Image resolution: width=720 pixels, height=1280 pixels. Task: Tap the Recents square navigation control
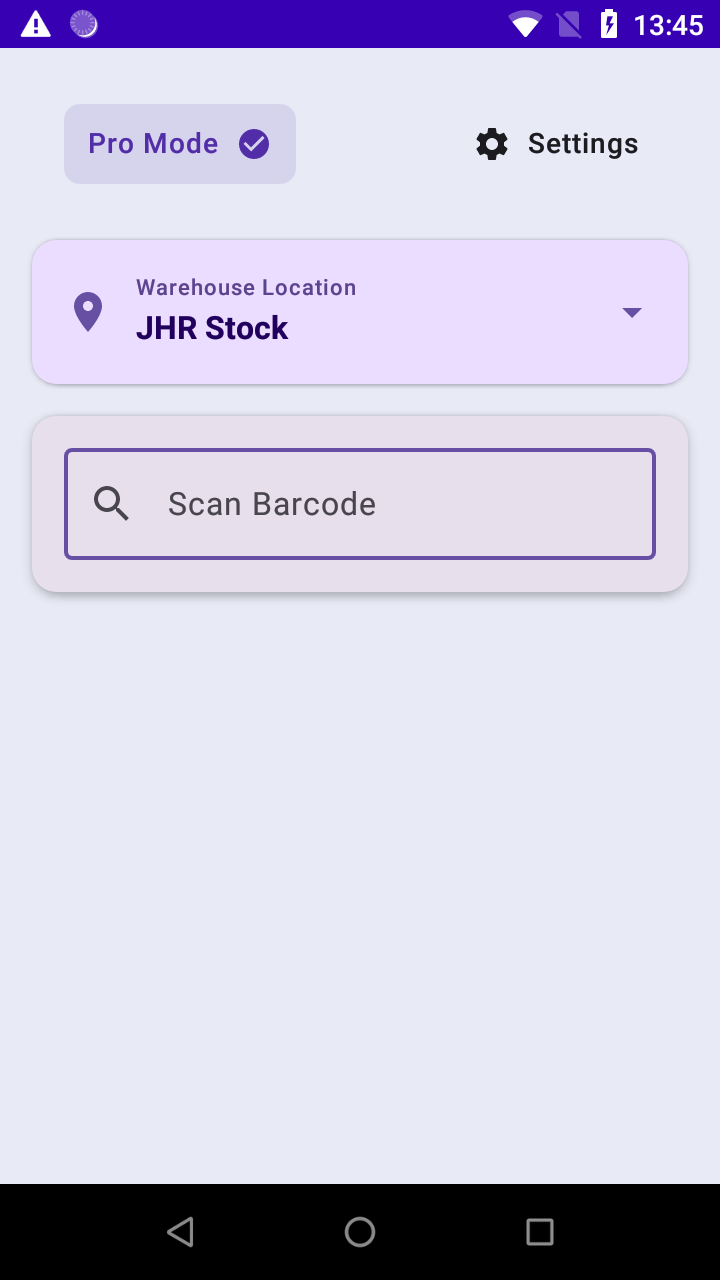tap(539, 1231)
